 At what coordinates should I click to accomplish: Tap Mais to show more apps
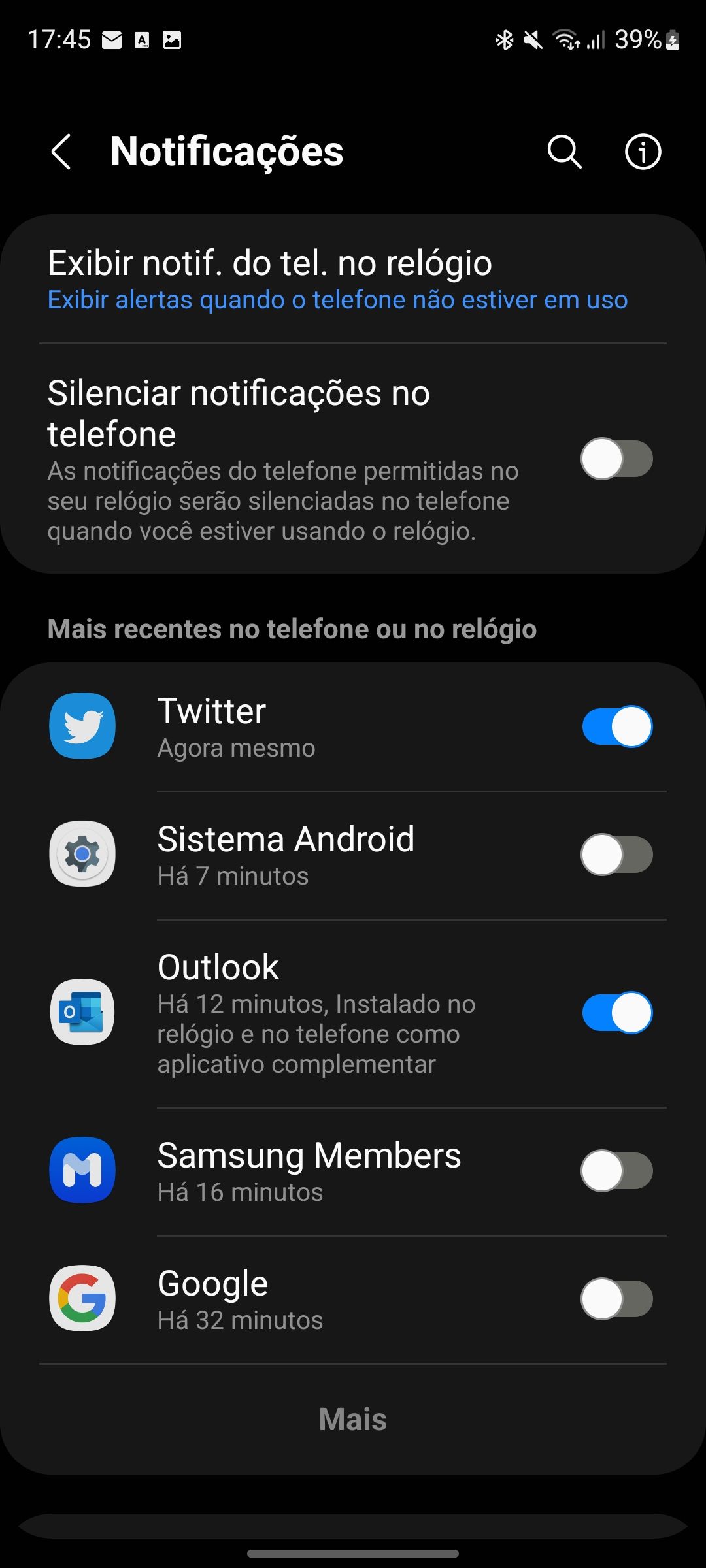(353, 1418)
